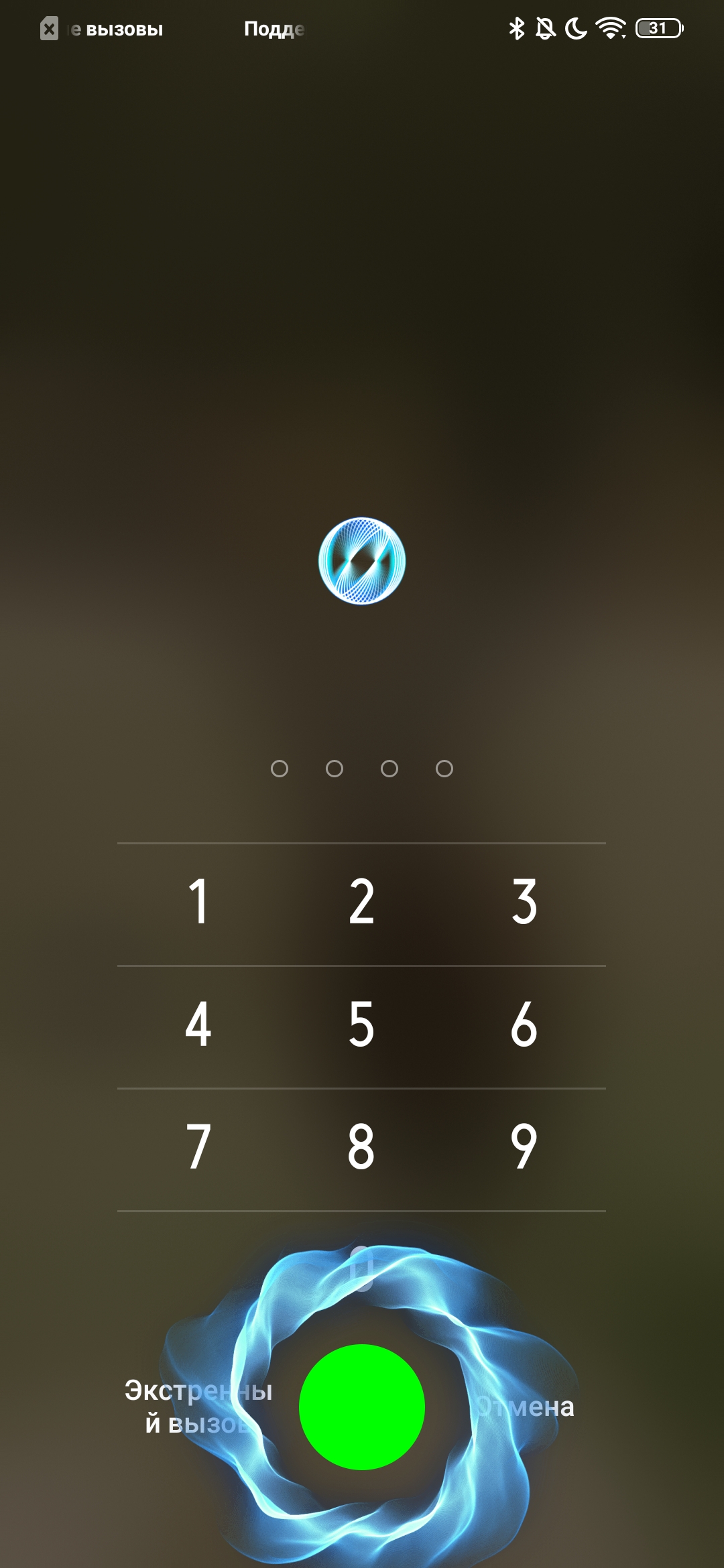The width and height of the screenshot is (724, 1568).
Task: Enter digit 1 on the PIN pad
Action: (x=198, y=902)
